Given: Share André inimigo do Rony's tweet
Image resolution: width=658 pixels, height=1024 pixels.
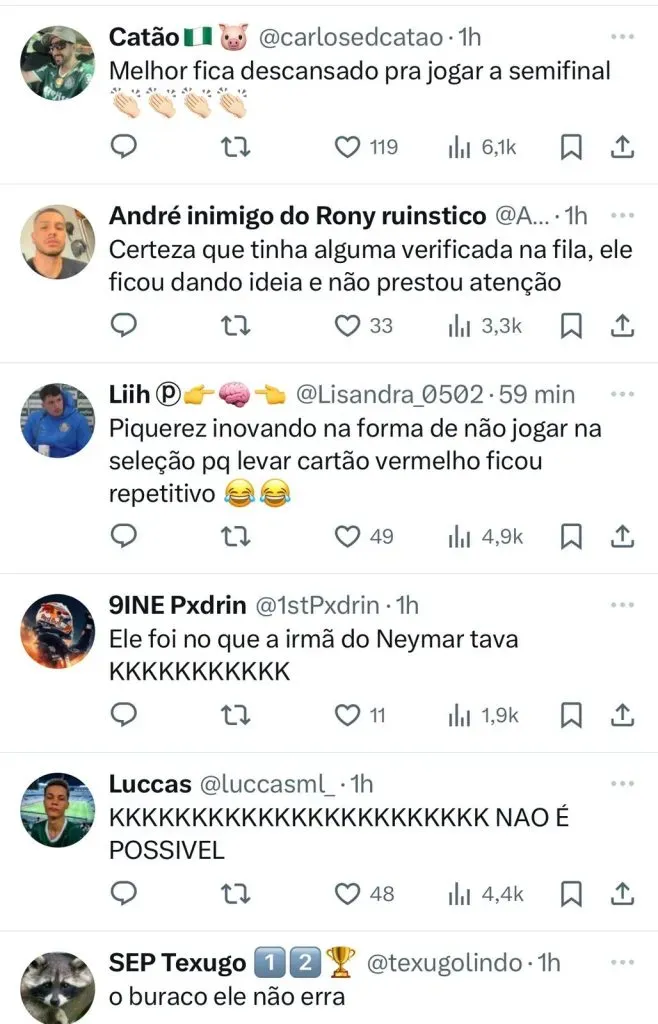Looking at the screenshot, I should [x=622, y=325].
